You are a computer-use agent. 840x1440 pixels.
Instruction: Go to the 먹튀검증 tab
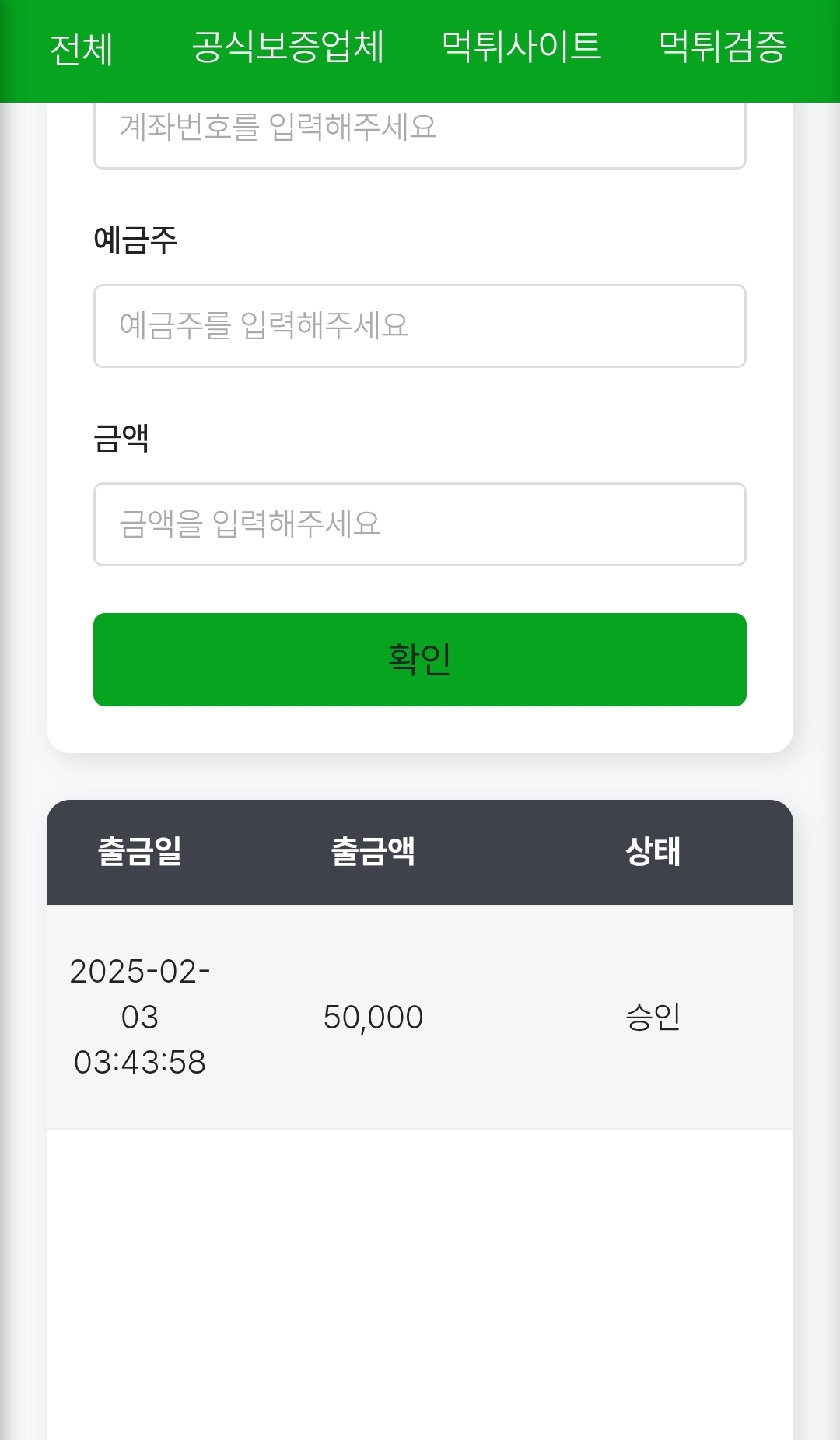click(x=723, y=47)
